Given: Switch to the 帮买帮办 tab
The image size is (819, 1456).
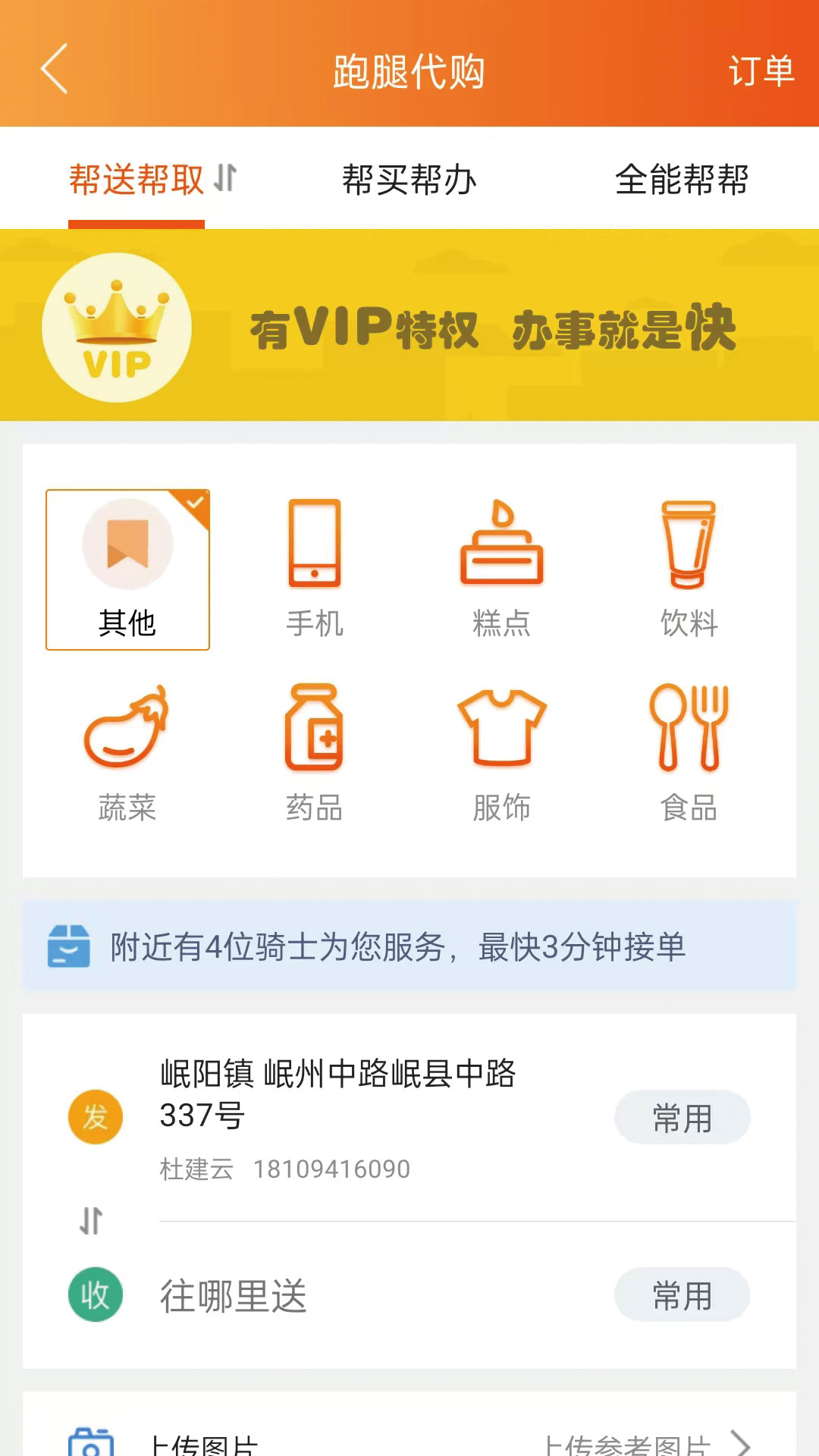Looking at the screenshot, I should (409, 179).
